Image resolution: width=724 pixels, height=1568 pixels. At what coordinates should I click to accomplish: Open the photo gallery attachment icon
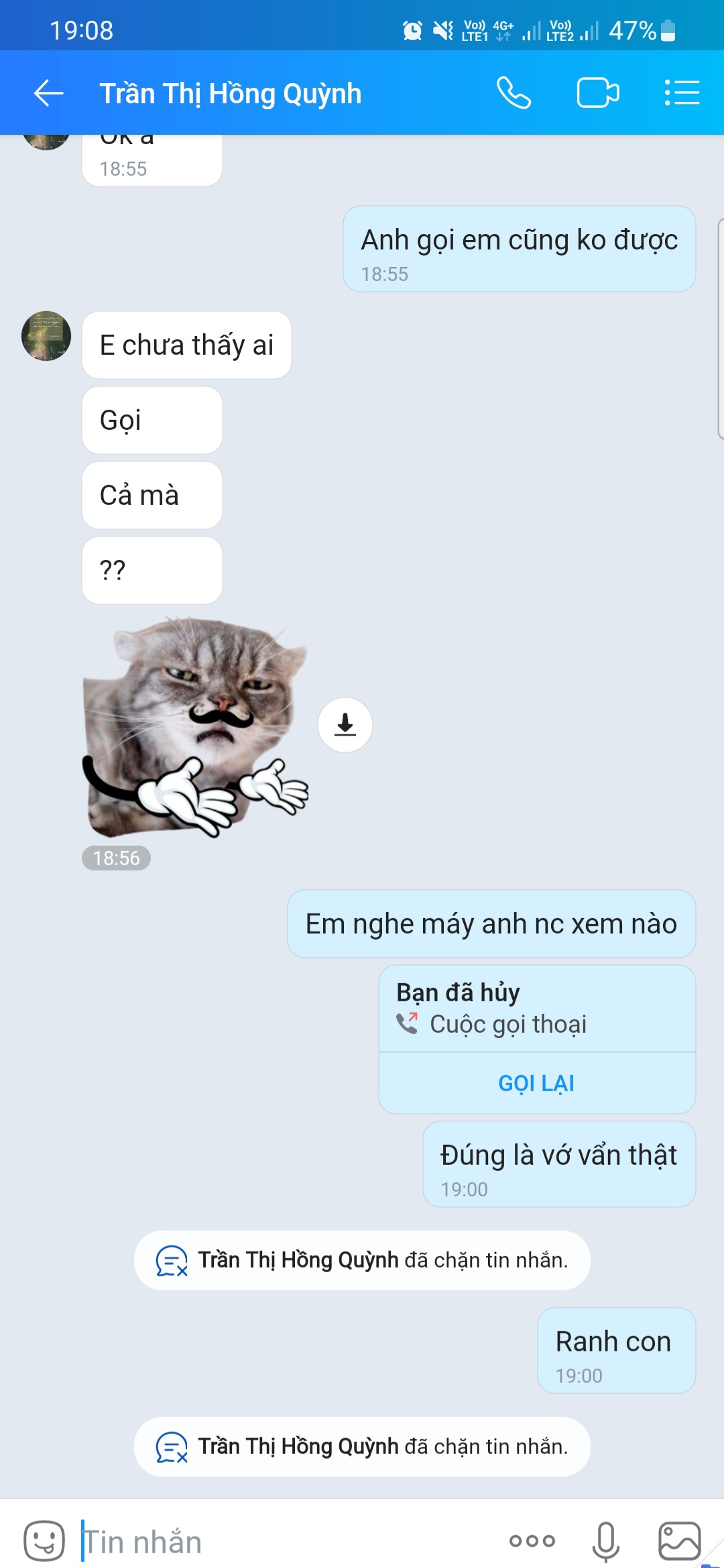[678, 1540]
